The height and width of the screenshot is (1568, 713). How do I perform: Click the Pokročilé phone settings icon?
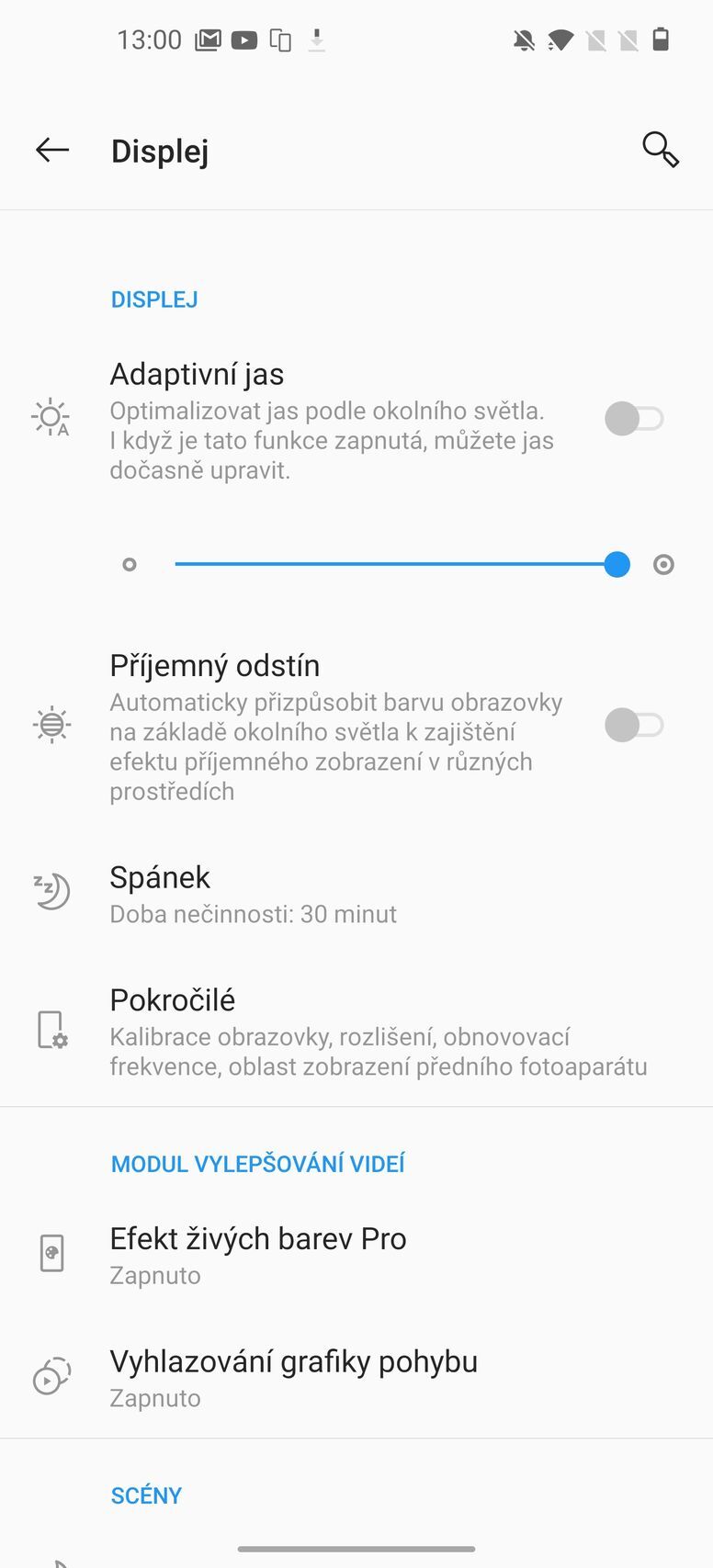point(51,1031)
